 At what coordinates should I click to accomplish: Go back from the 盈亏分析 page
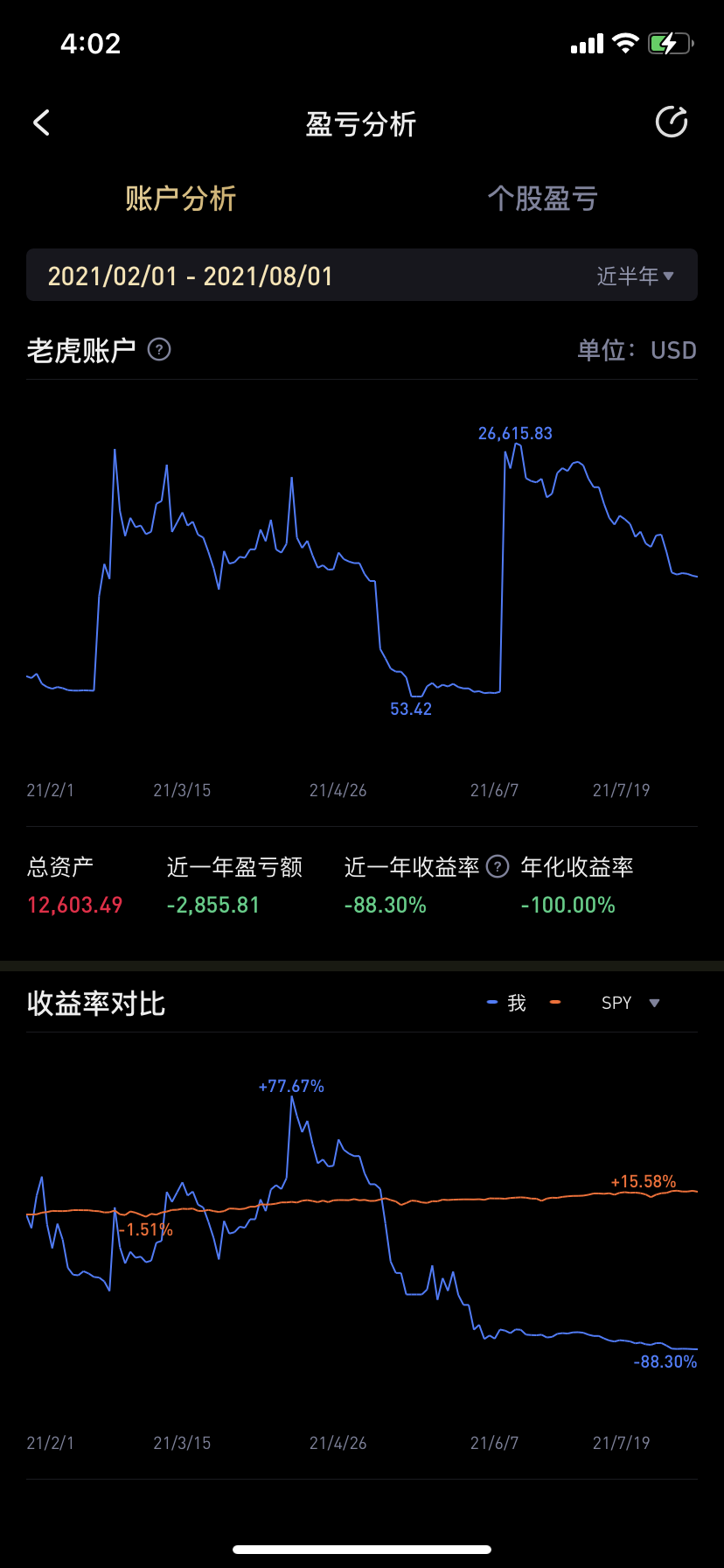pos(41,122)
